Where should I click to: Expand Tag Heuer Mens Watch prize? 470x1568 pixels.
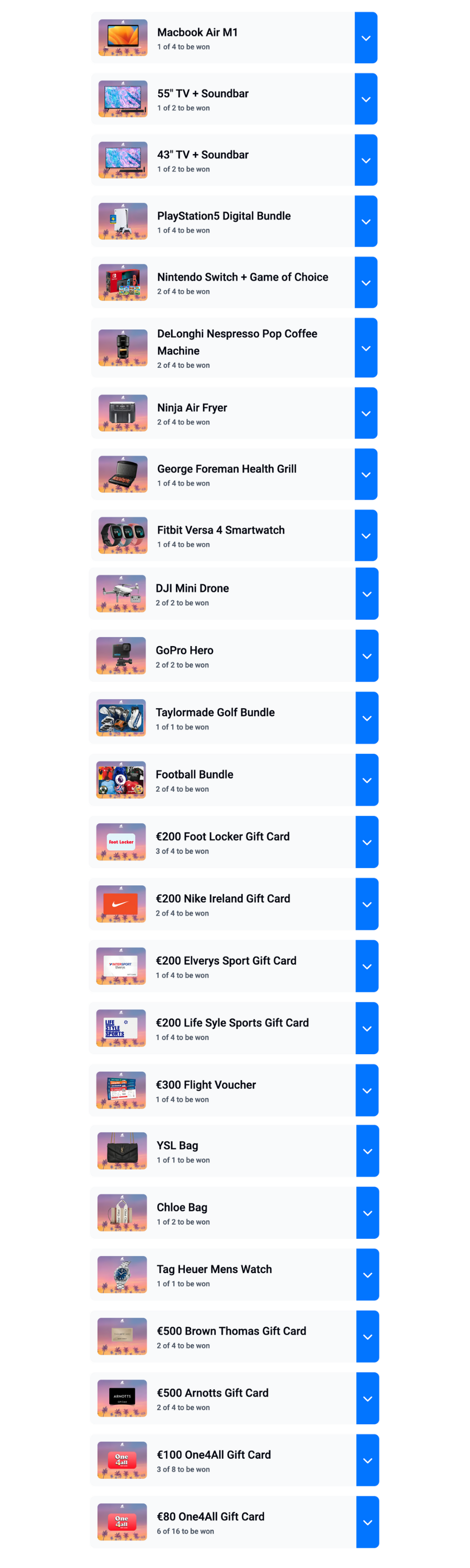[367, 1275]
